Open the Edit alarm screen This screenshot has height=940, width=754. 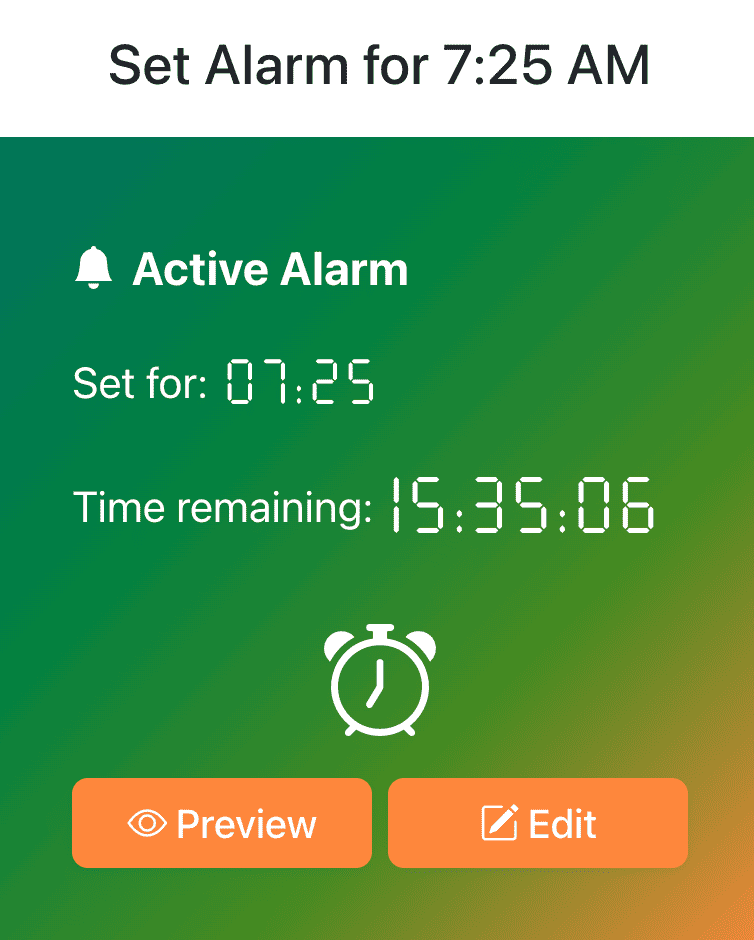pyautogui.click(x=537, y=822)
